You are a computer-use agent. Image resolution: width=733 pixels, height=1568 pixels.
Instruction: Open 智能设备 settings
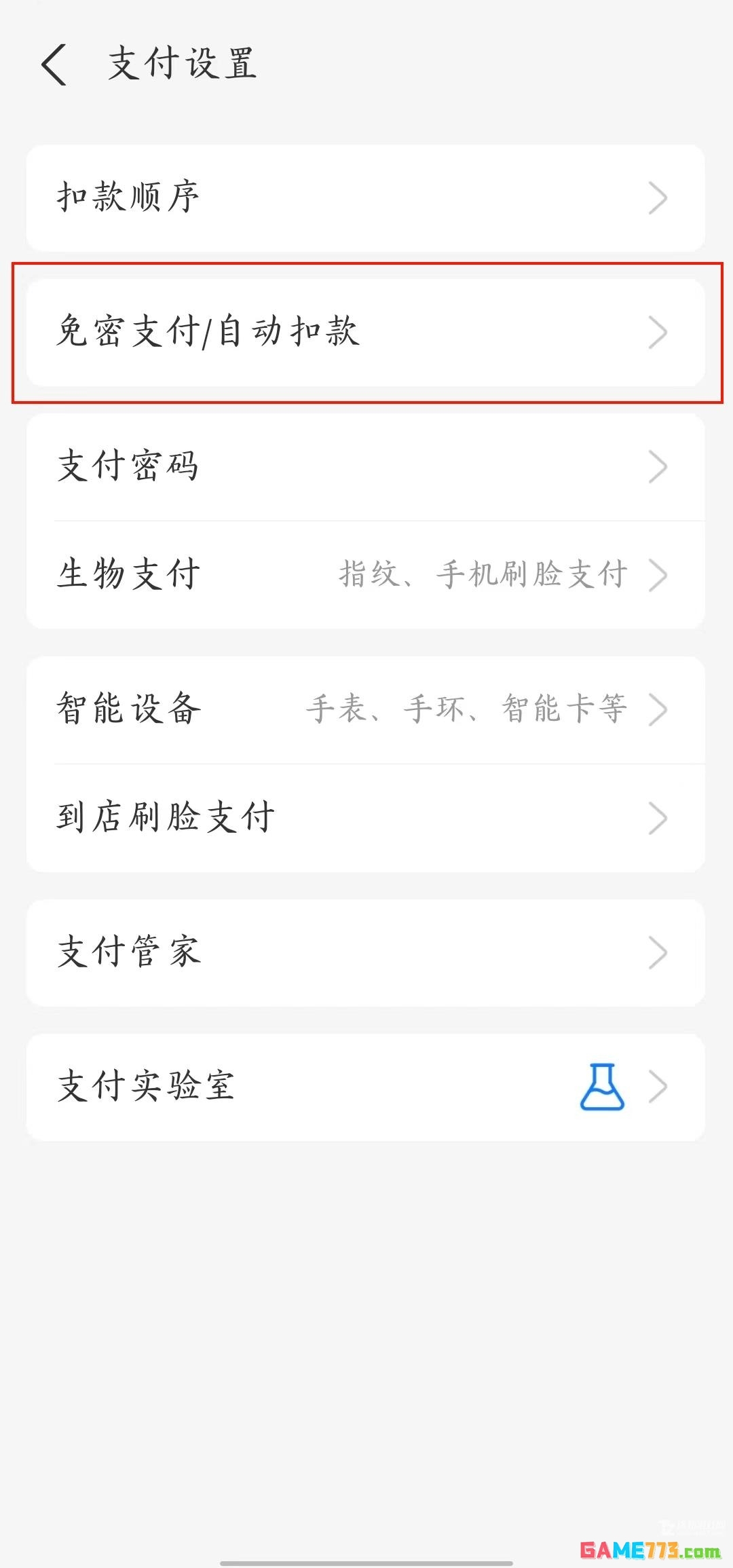(x=365, y=709)
